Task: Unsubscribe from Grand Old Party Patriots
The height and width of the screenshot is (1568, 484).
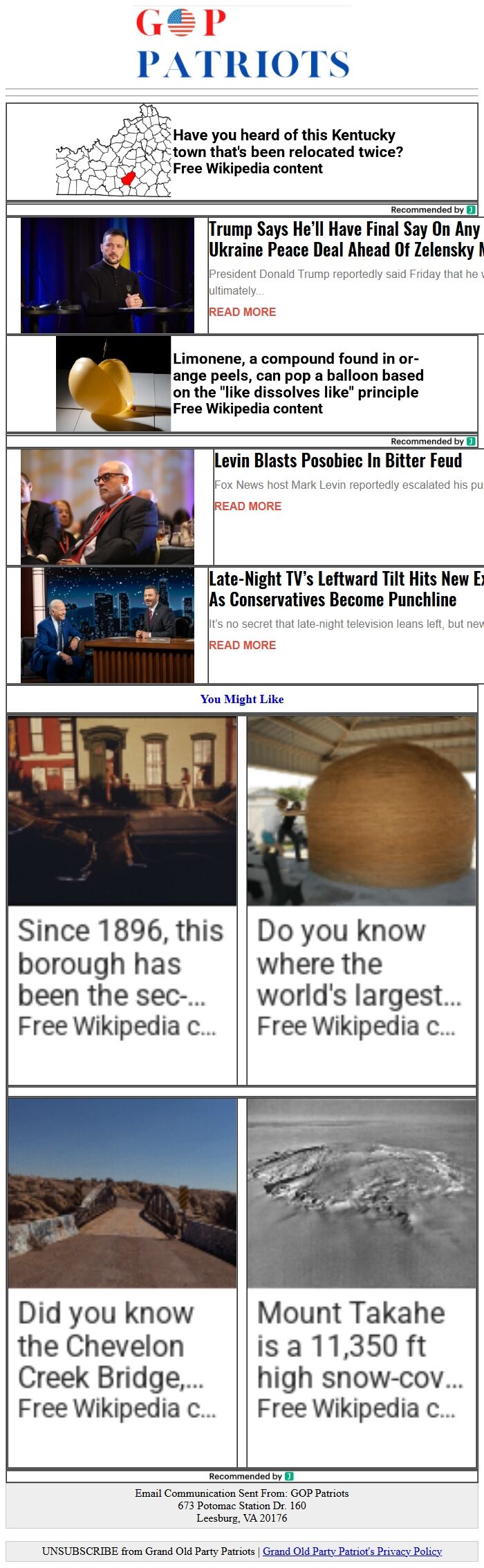Action: (x=148, y=1551)
